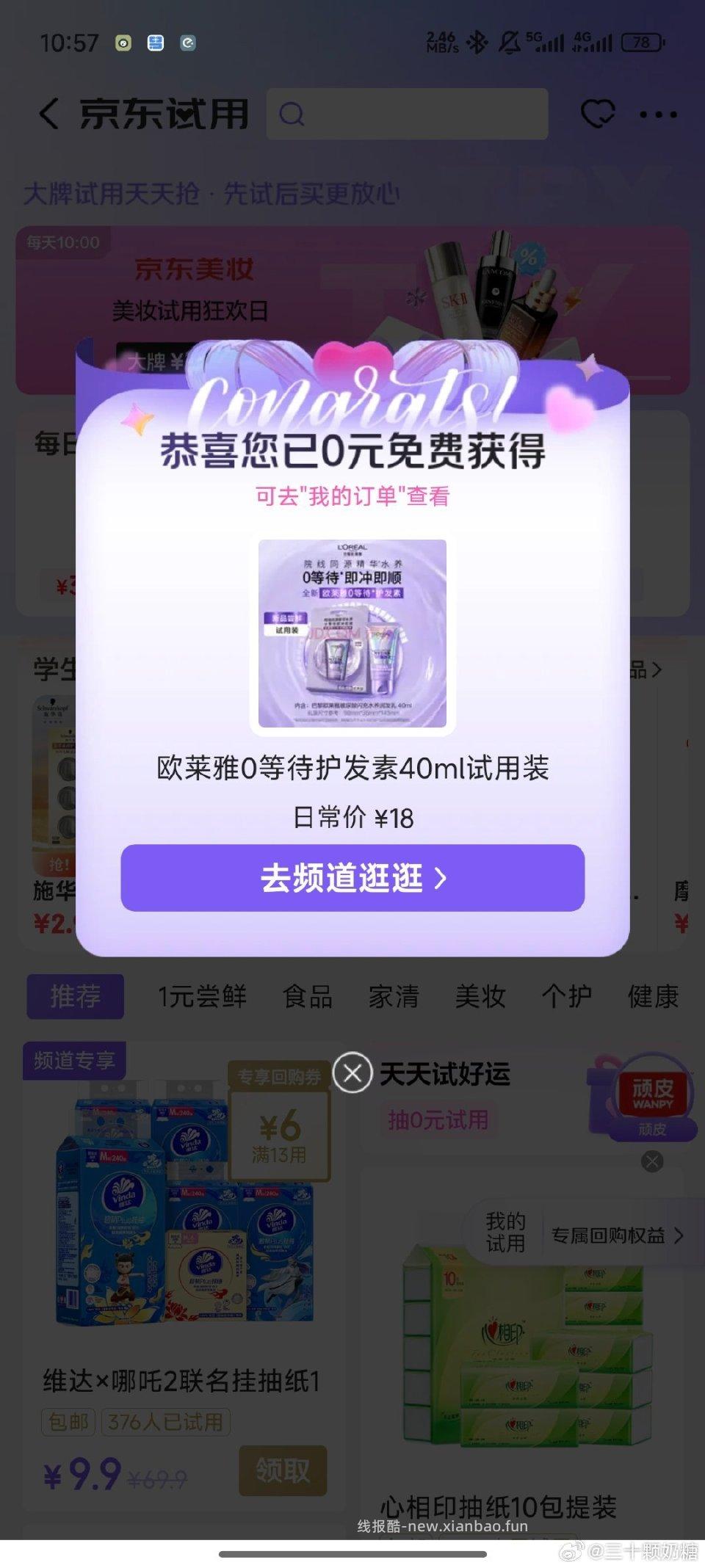Dismiss the congrats popup via the X icon

[352, 1072]
